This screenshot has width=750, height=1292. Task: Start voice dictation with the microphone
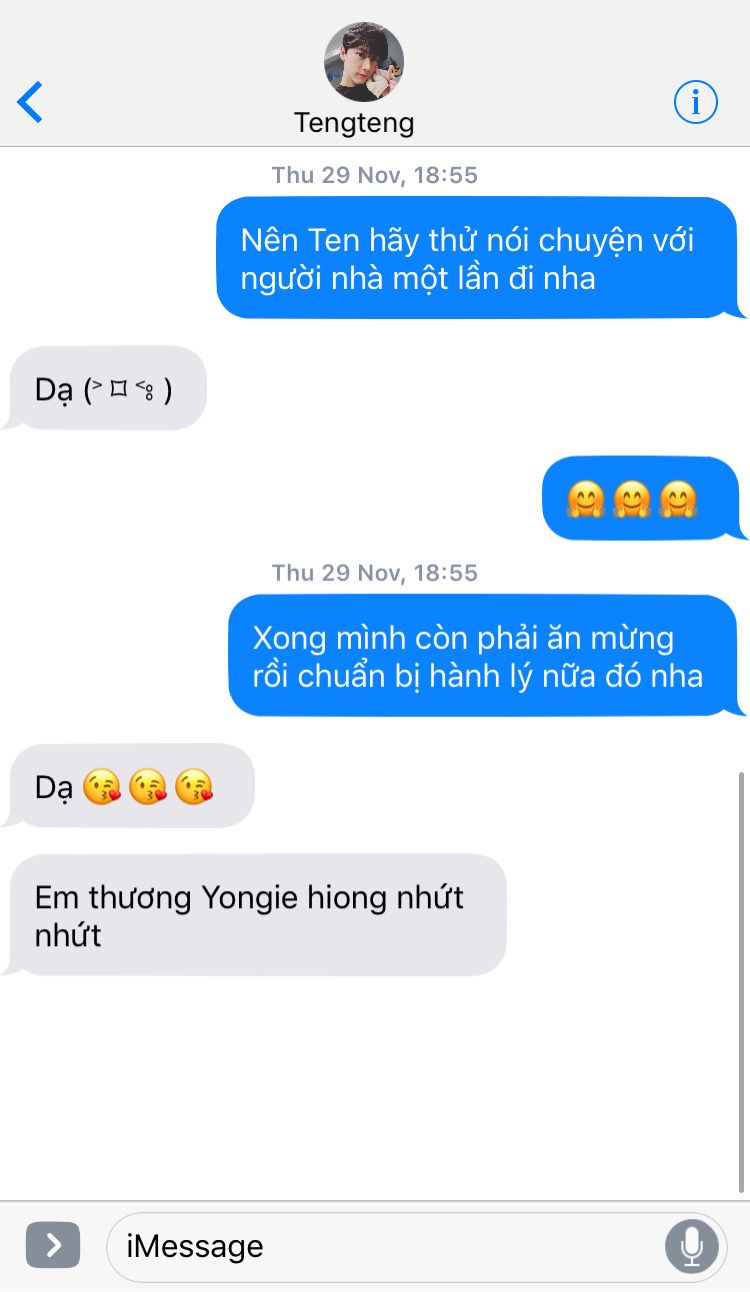(691, 1246)
